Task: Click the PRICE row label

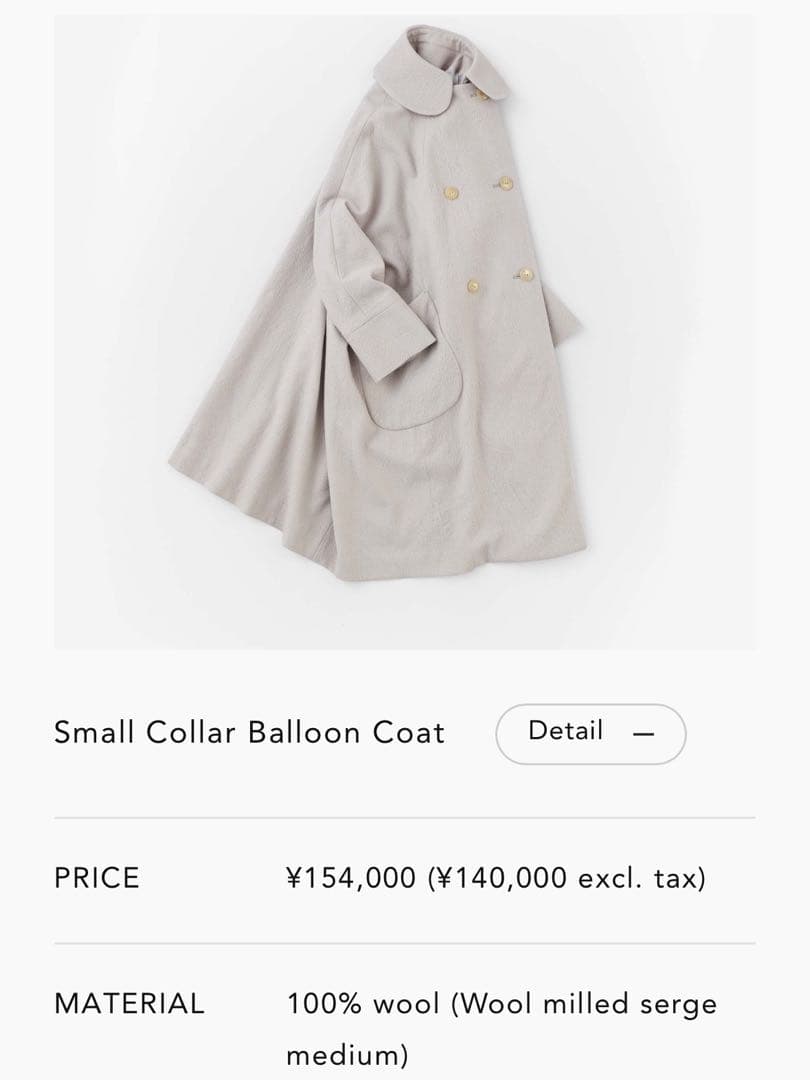Action: (x=97, y=879)
